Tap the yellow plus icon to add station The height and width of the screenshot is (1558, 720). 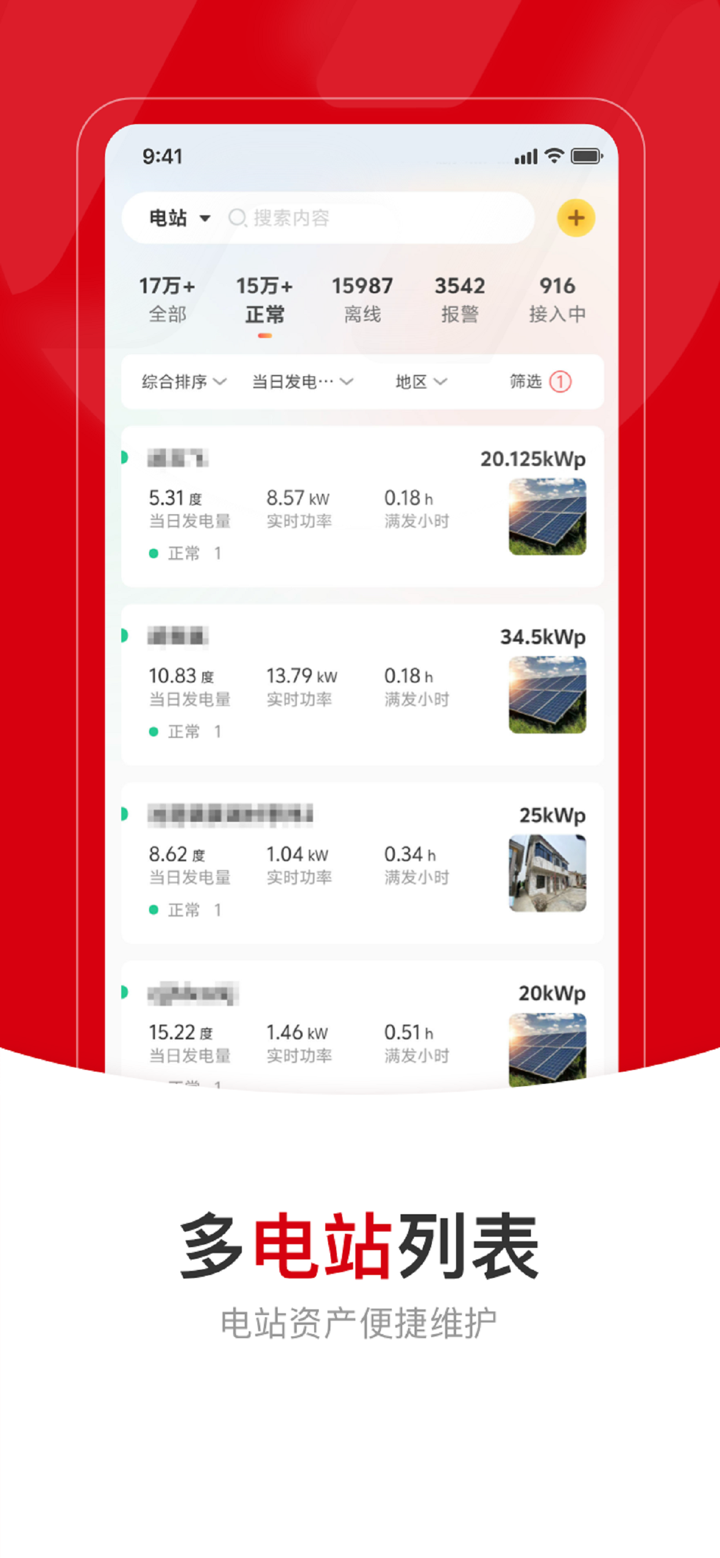[x=576, y=218]
